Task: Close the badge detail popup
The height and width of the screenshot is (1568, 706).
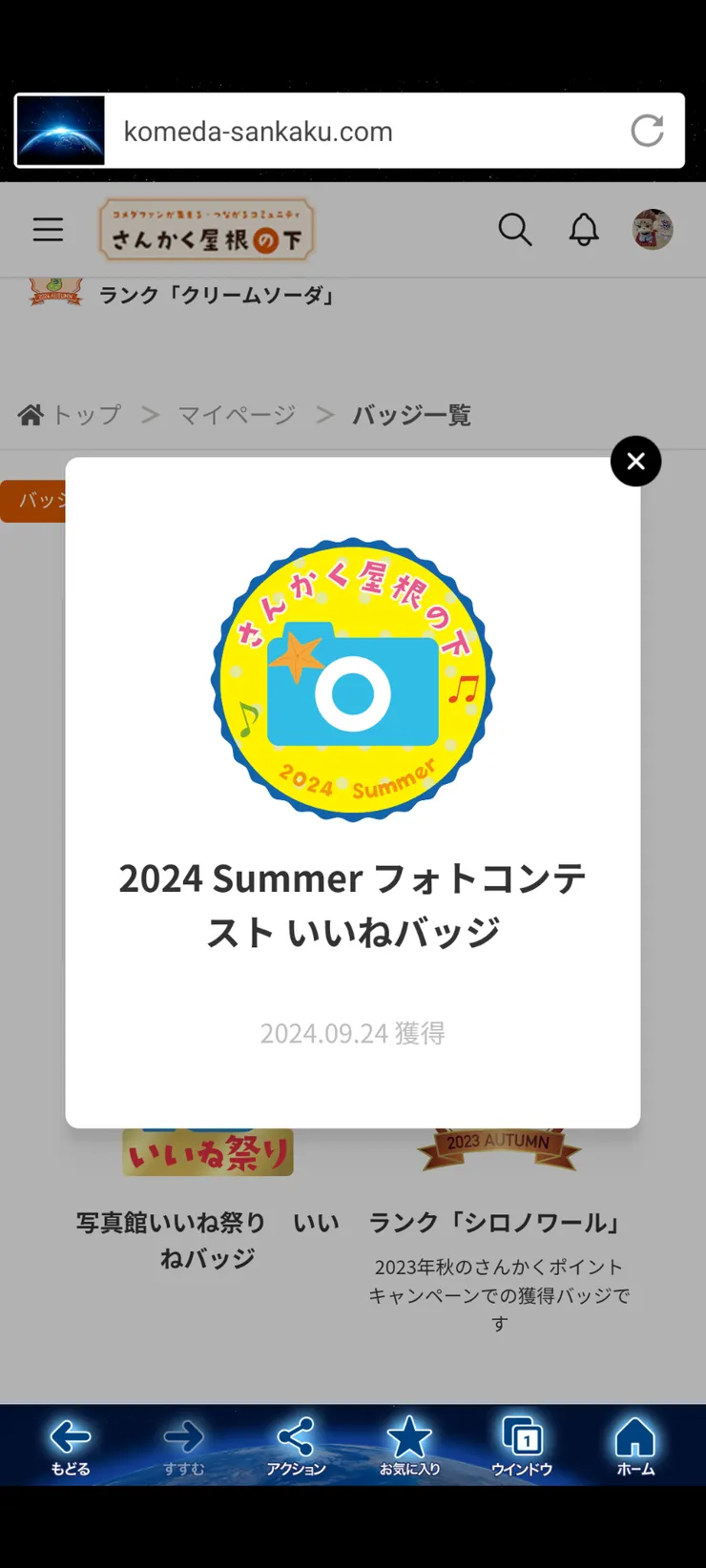Action: click(635, 462)
